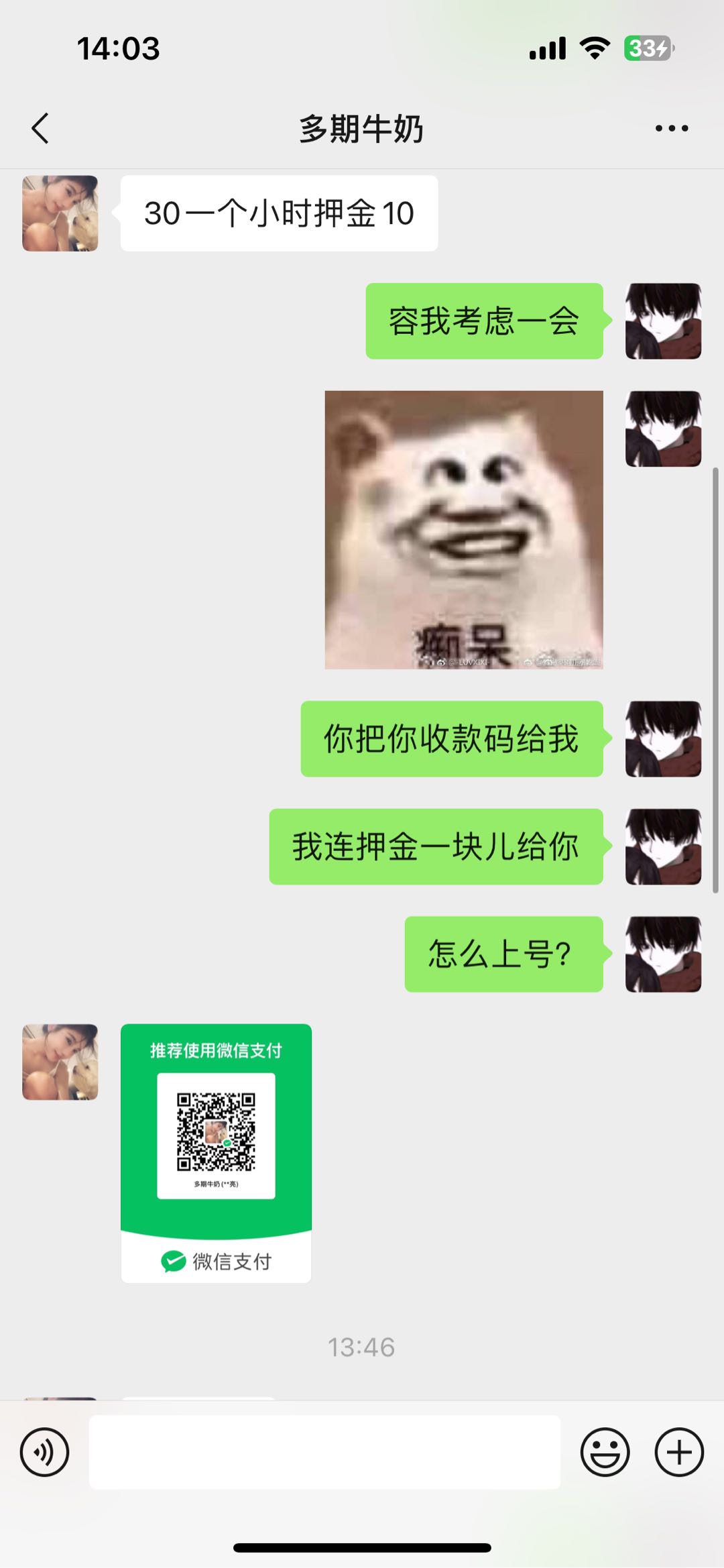Open the plus attachments menu
Screen dimensions: 724x1568
coord(679,1452)
